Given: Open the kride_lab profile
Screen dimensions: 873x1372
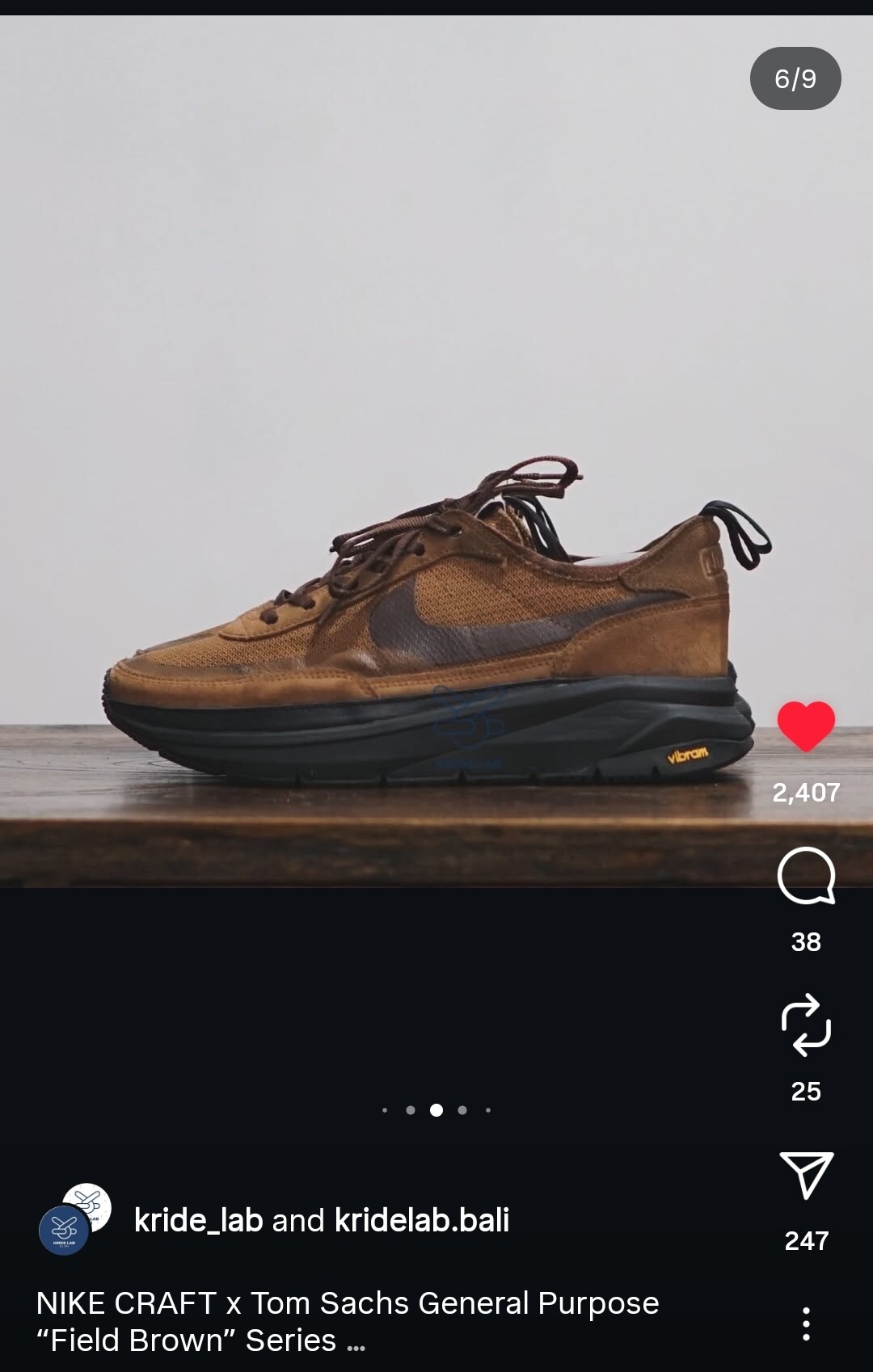Looking at the screenshot, I should click(x=198, y=1220).
